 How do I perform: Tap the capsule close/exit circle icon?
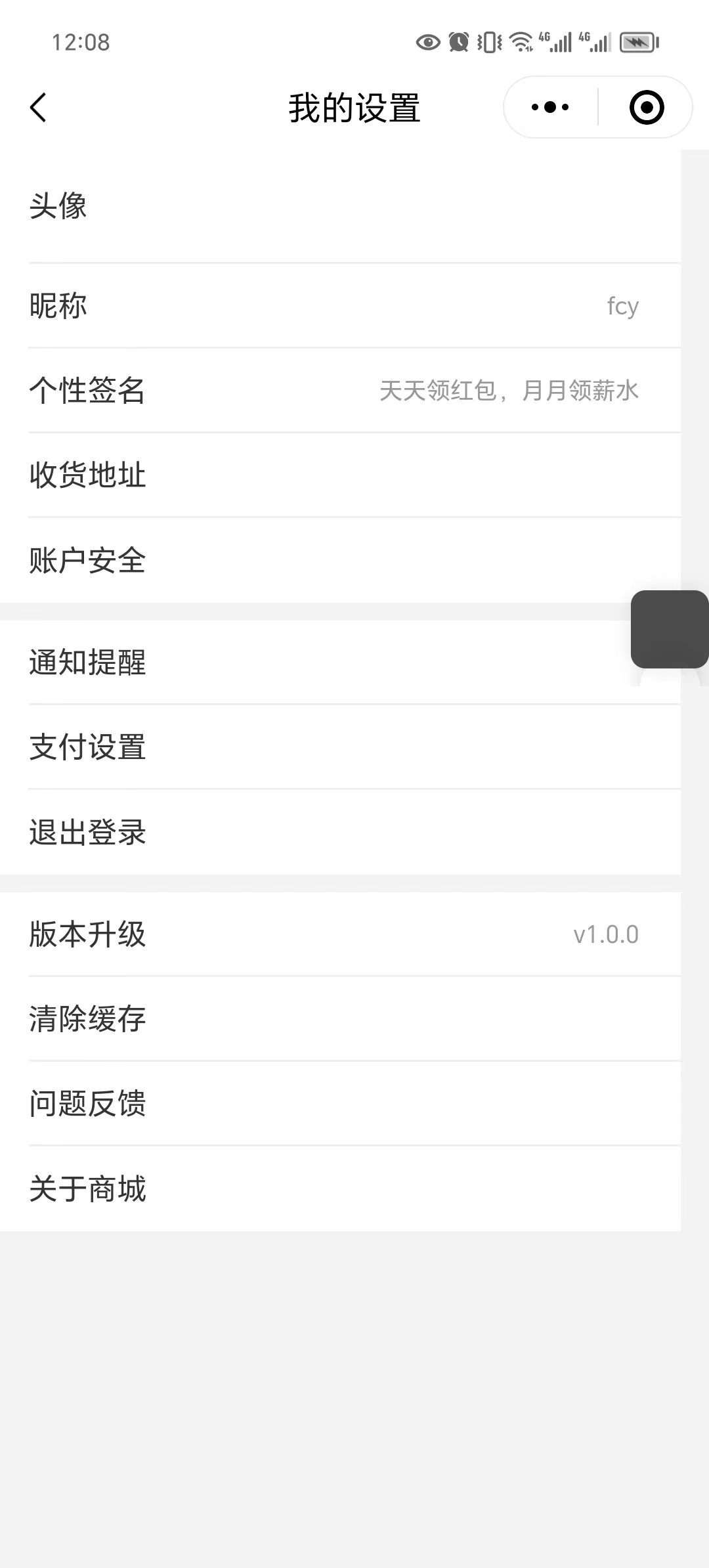click(x=646, y=106)
